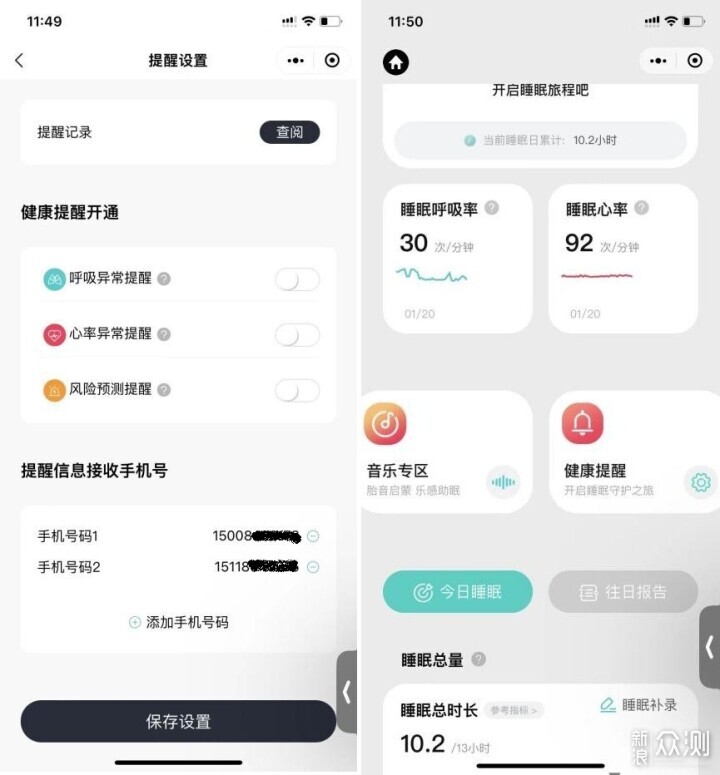Viewport: 720px width, 775px height.
Task: Tap the 睡眠补录 link
Action: coord(638,705)
